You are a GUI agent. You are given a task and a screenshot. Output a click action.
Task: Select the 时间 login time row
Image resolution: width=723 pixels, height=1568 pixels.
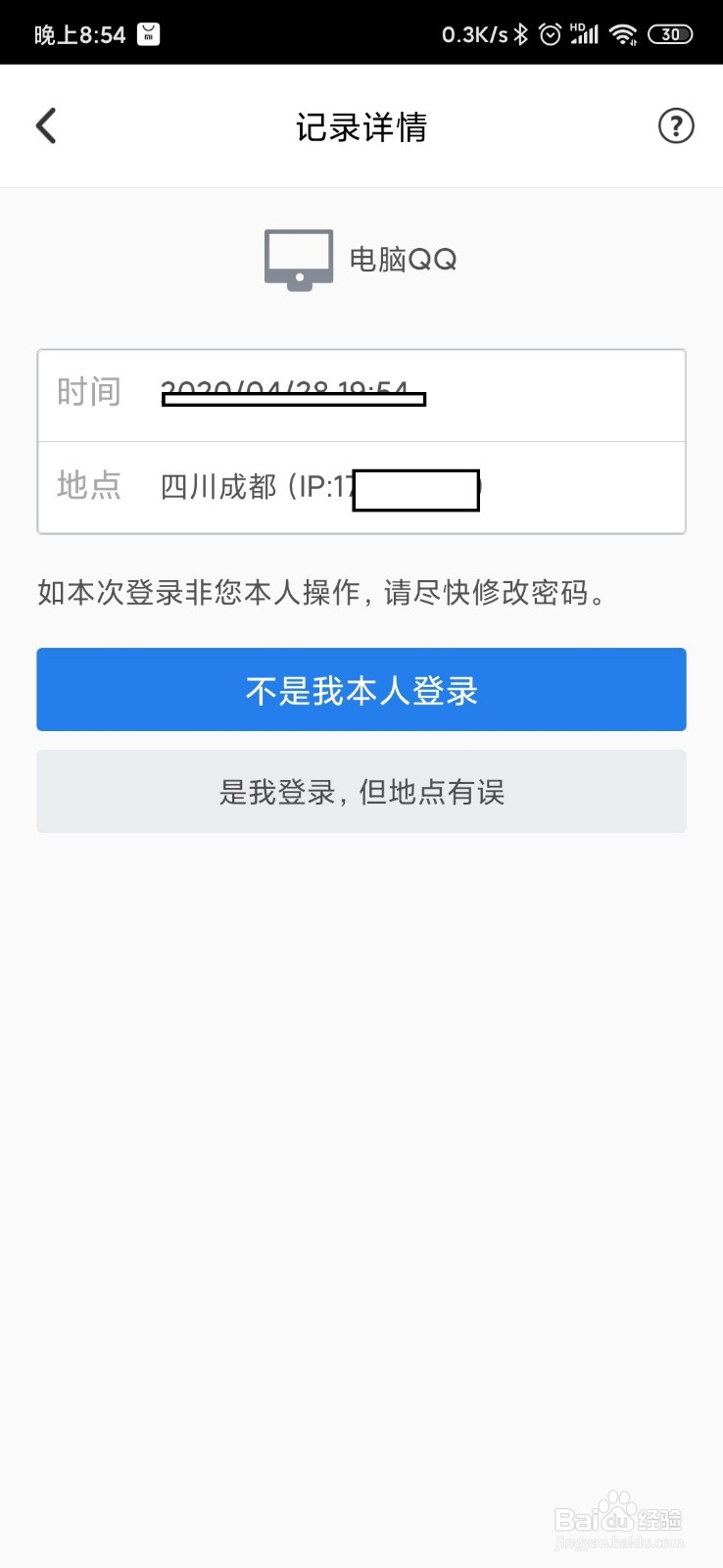click(361, 394)
